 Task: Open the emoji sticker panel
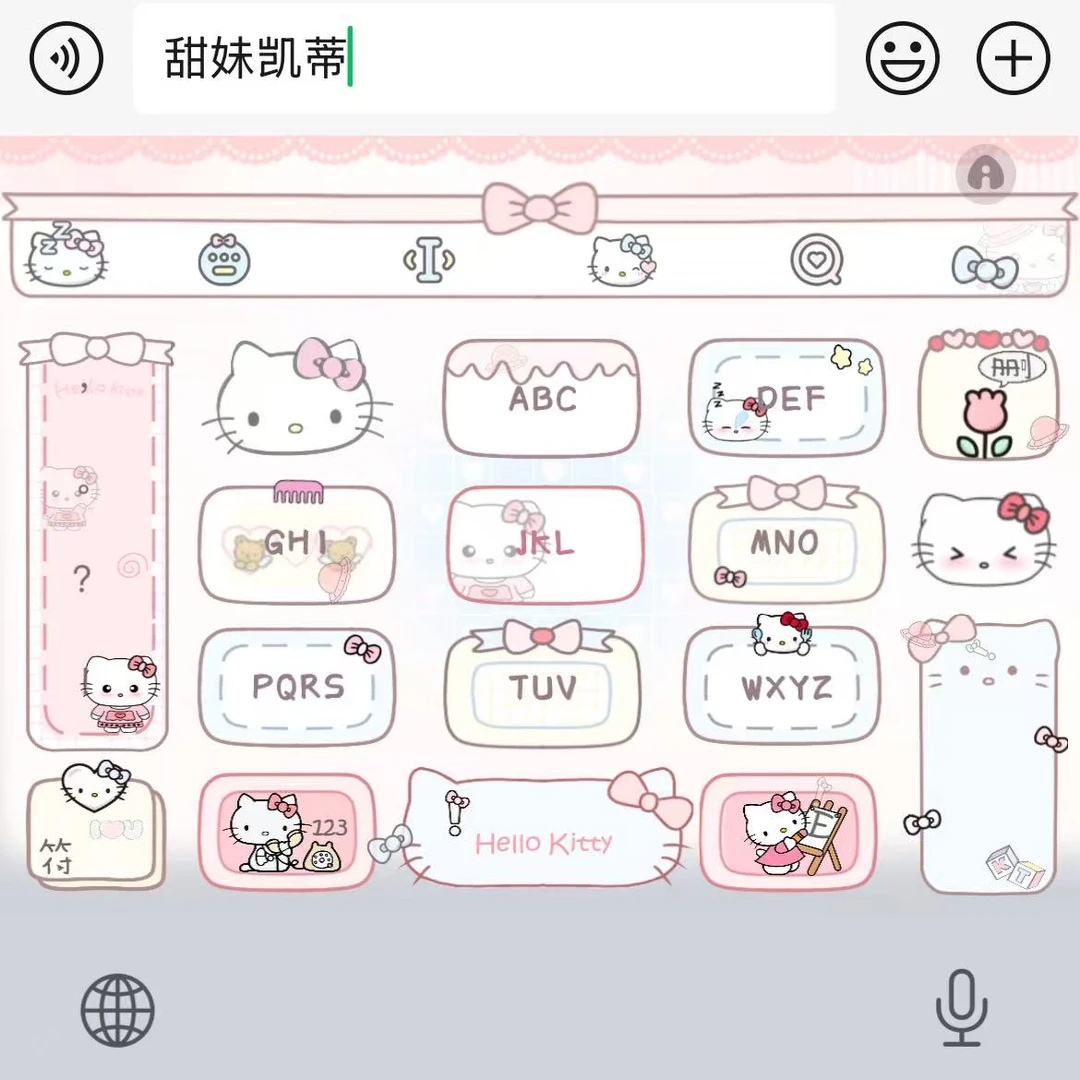[x=902, y=58]
